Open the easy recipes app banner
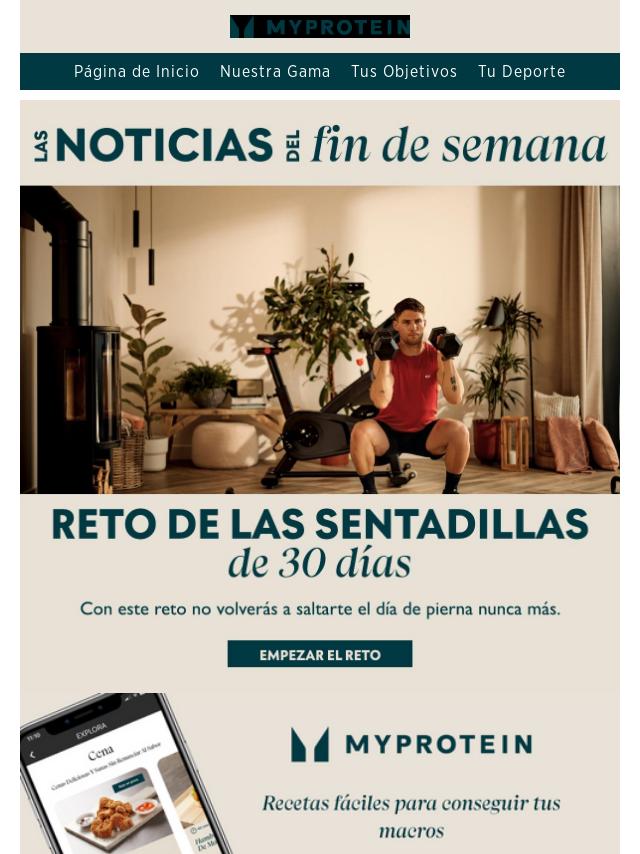 (320, 773)
